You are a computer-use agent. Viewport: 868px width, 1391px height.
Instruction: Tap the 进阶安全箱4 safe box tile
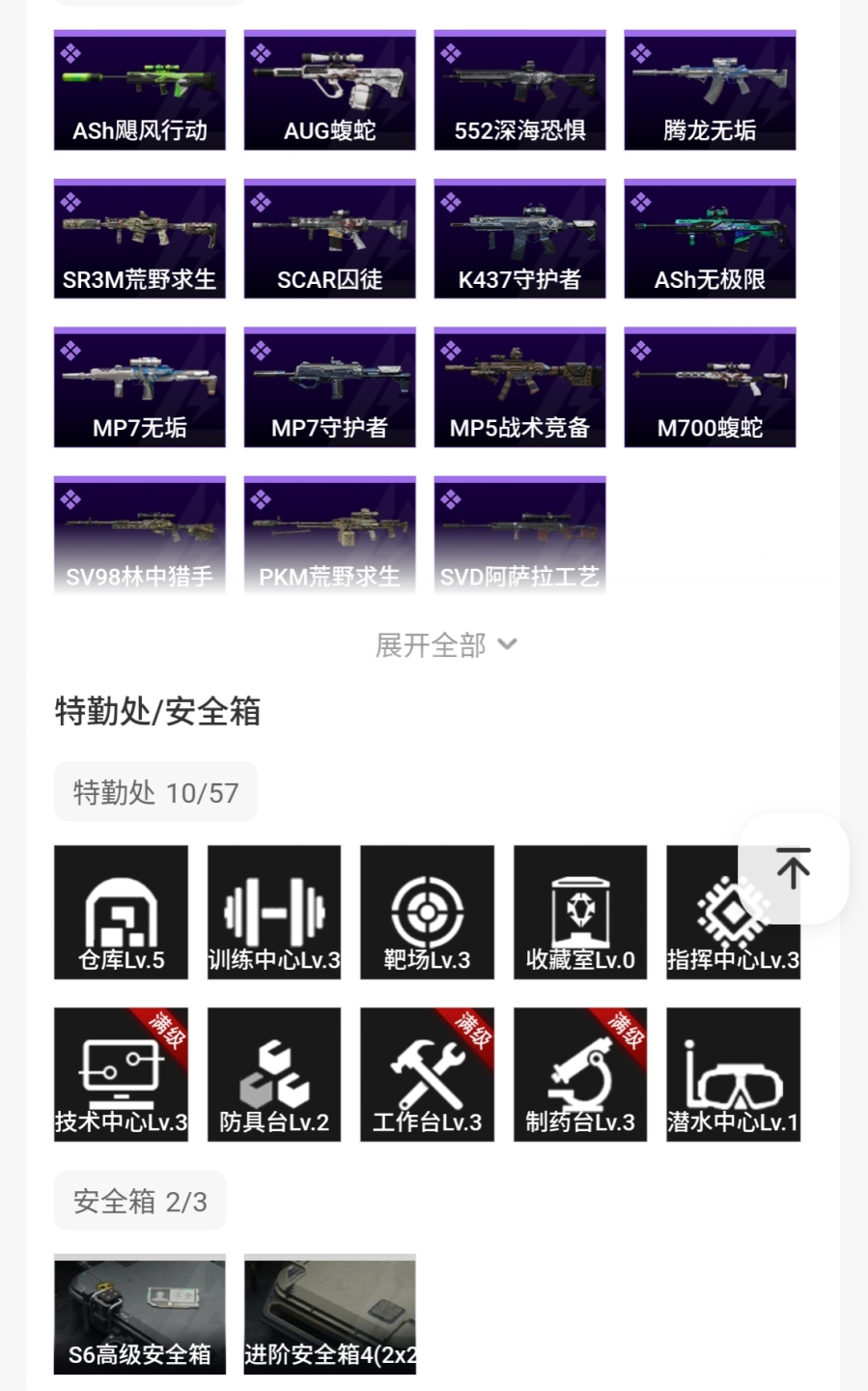pos(329,1314)
